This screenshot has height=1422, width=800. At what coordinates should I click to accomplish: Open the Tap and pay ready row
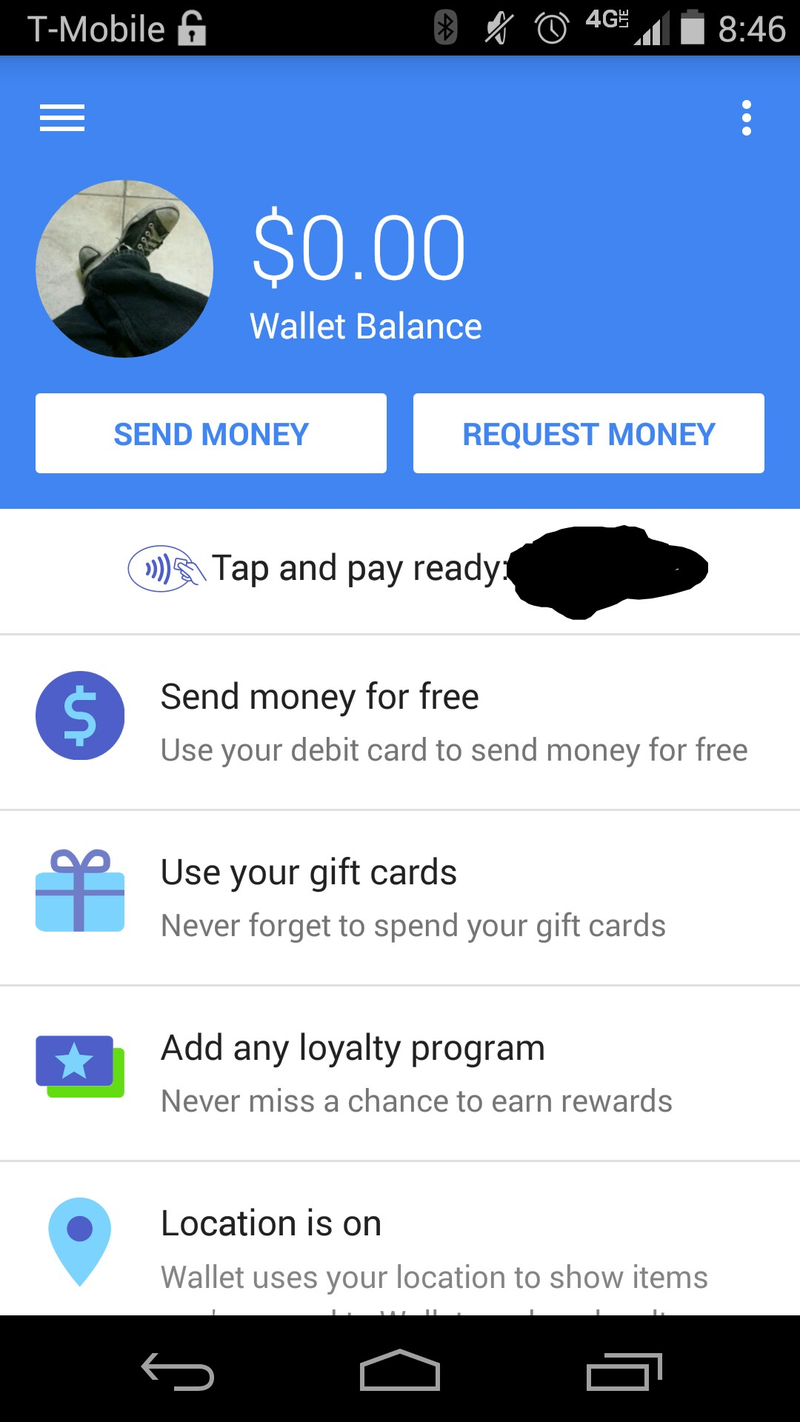[400, 570]
